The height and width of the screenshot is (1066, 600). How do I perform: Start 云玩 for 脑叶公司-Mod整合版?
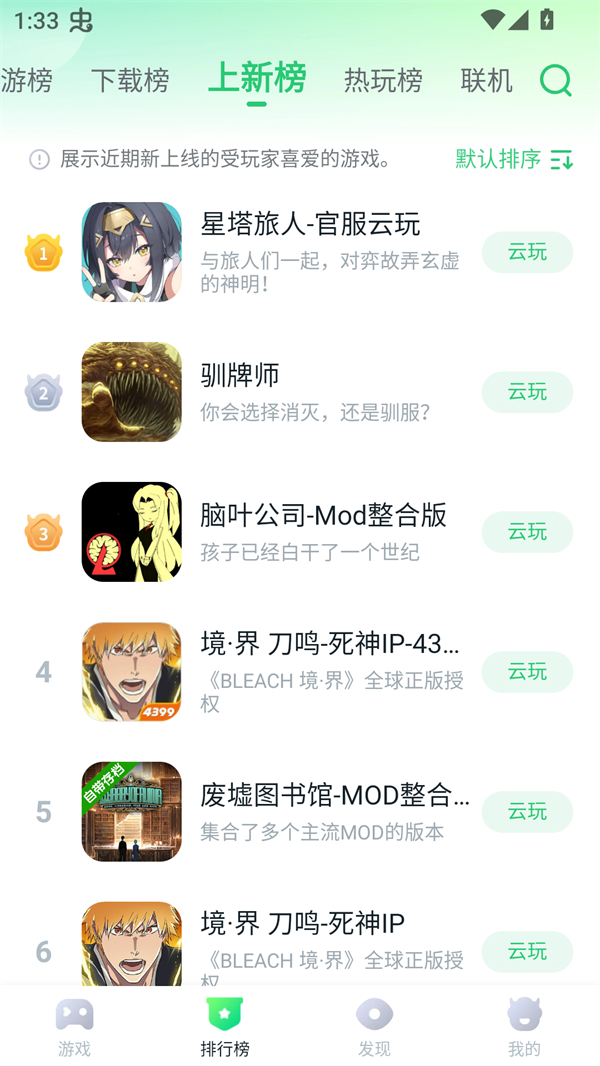(x=527, y=532)
